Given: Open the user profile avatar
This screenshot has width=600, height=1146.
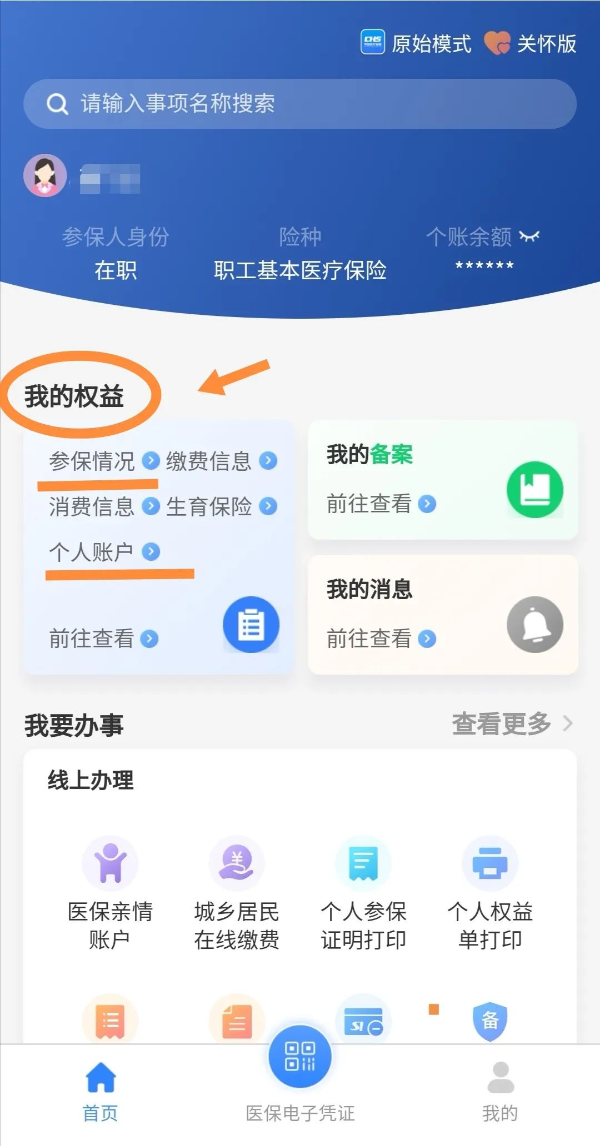Looking at the screenshot, I should (x=45, y=176).
